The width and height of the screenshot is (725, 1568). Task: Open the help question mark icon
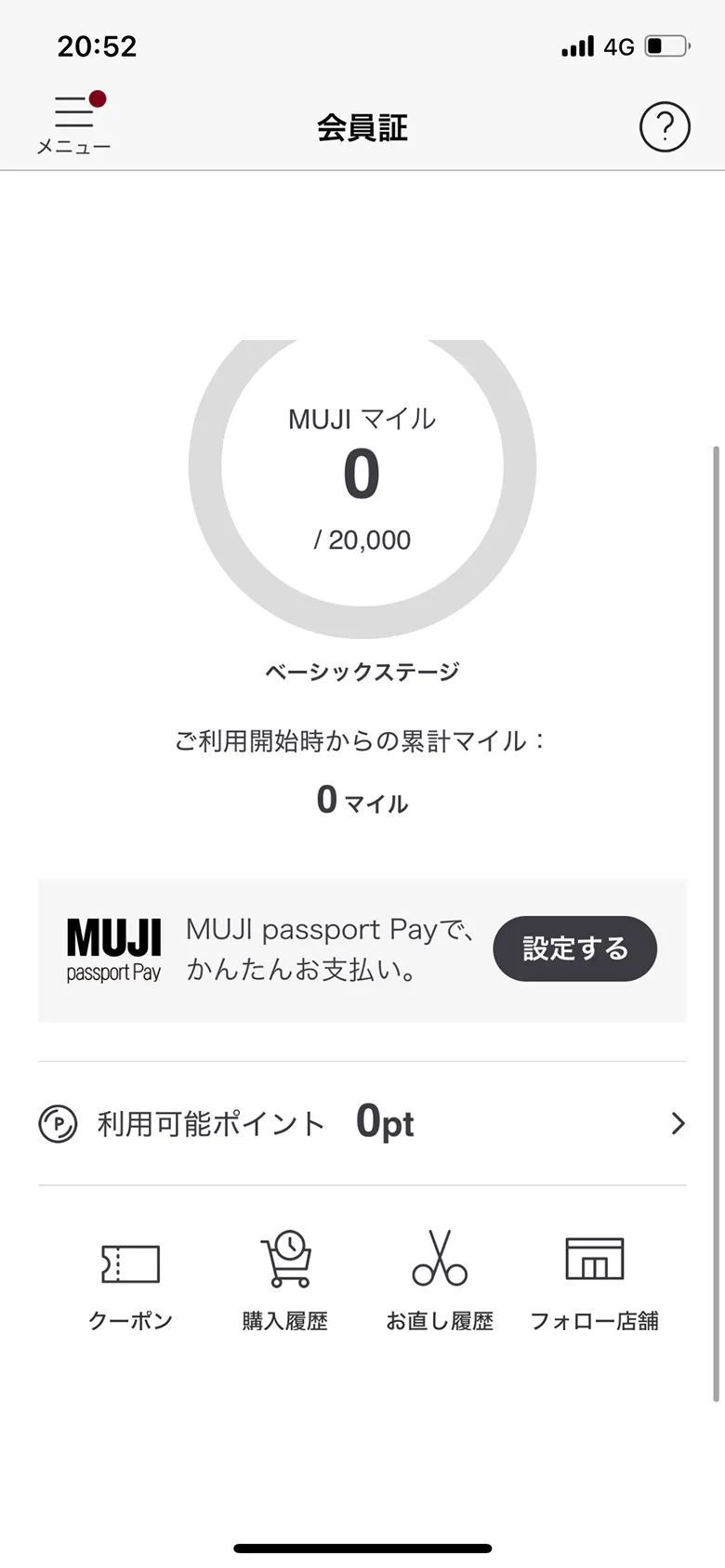[x=664, y=127]
